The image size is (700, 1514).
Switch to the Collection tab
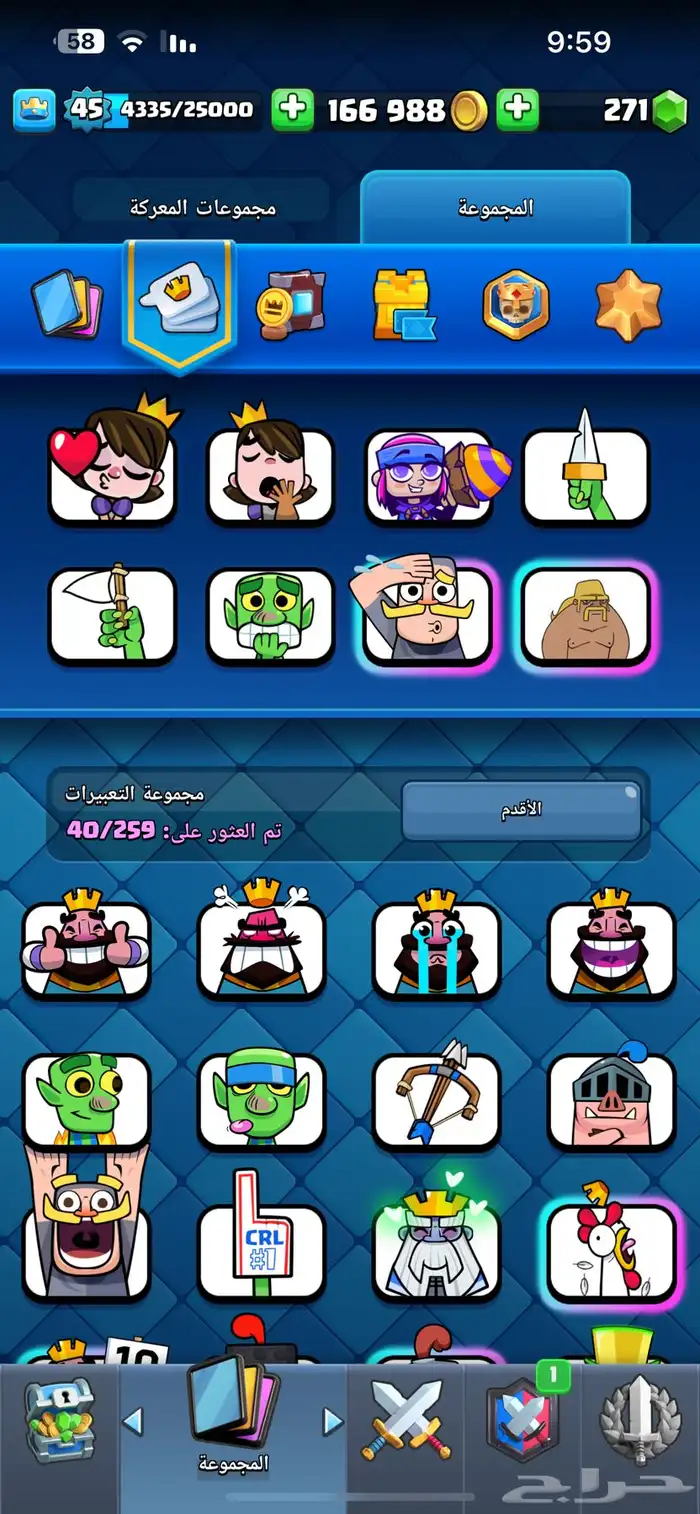[496, 208]
